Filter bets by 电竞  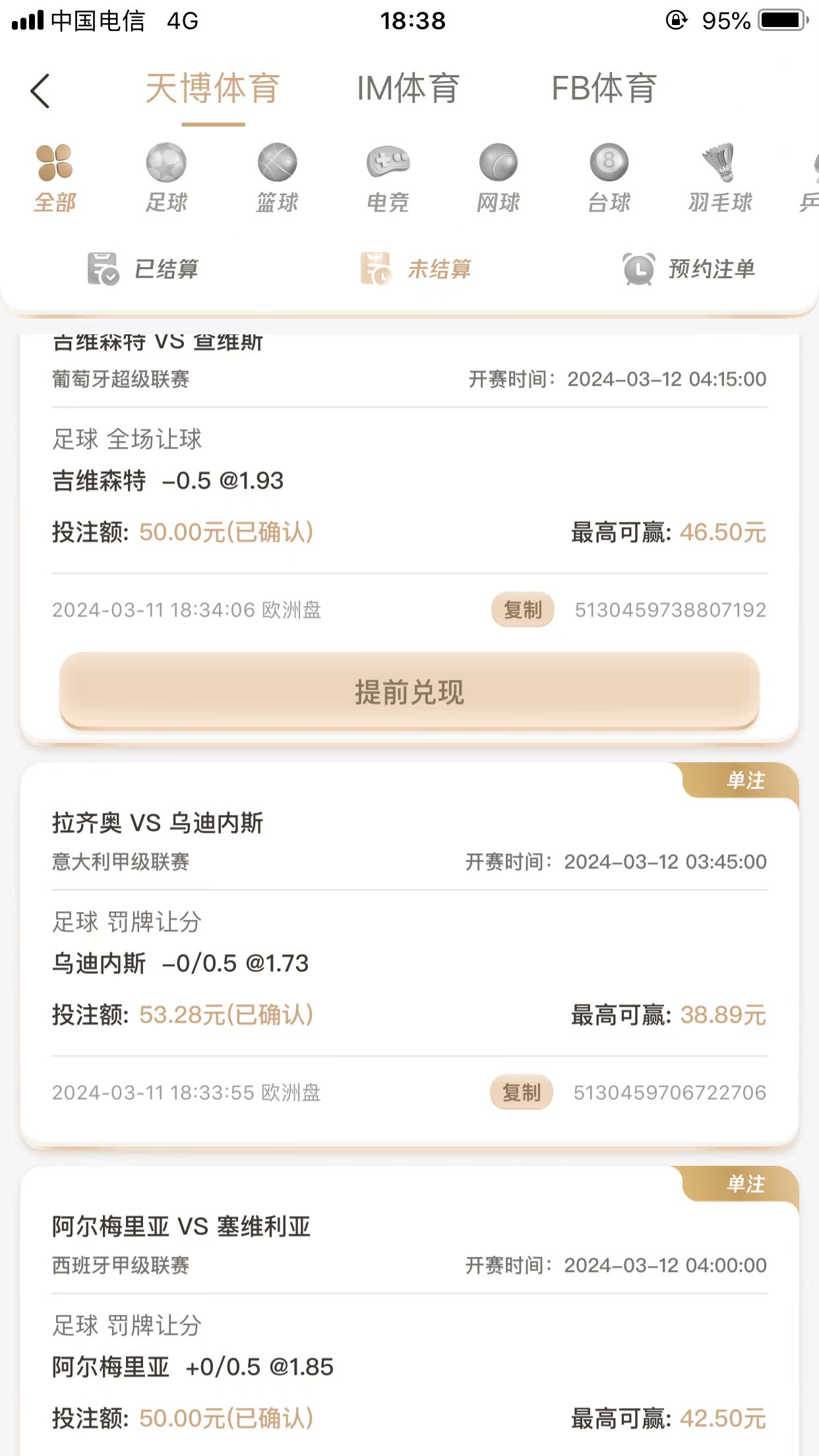pos(388,178)
